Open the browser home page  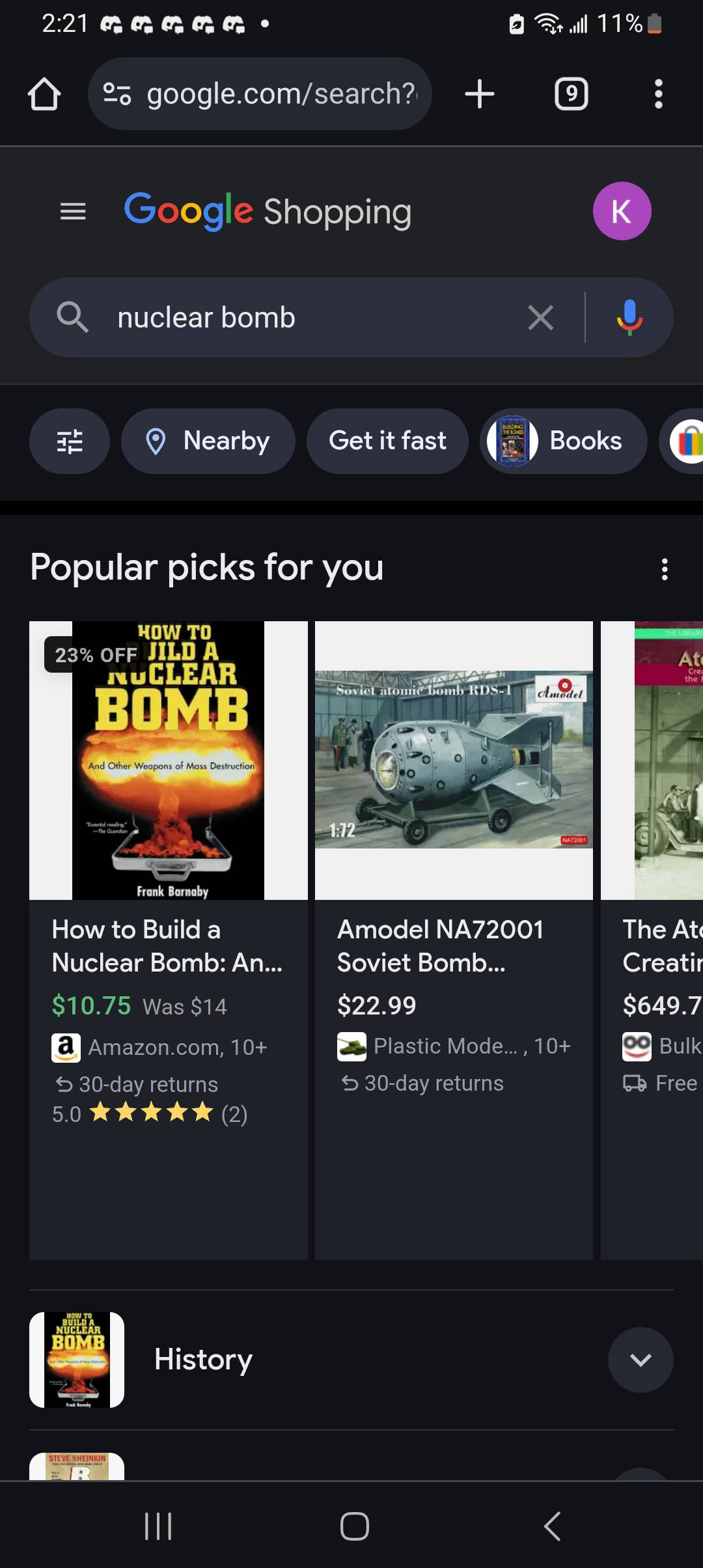pyautogui.click(x=44, y=94)
